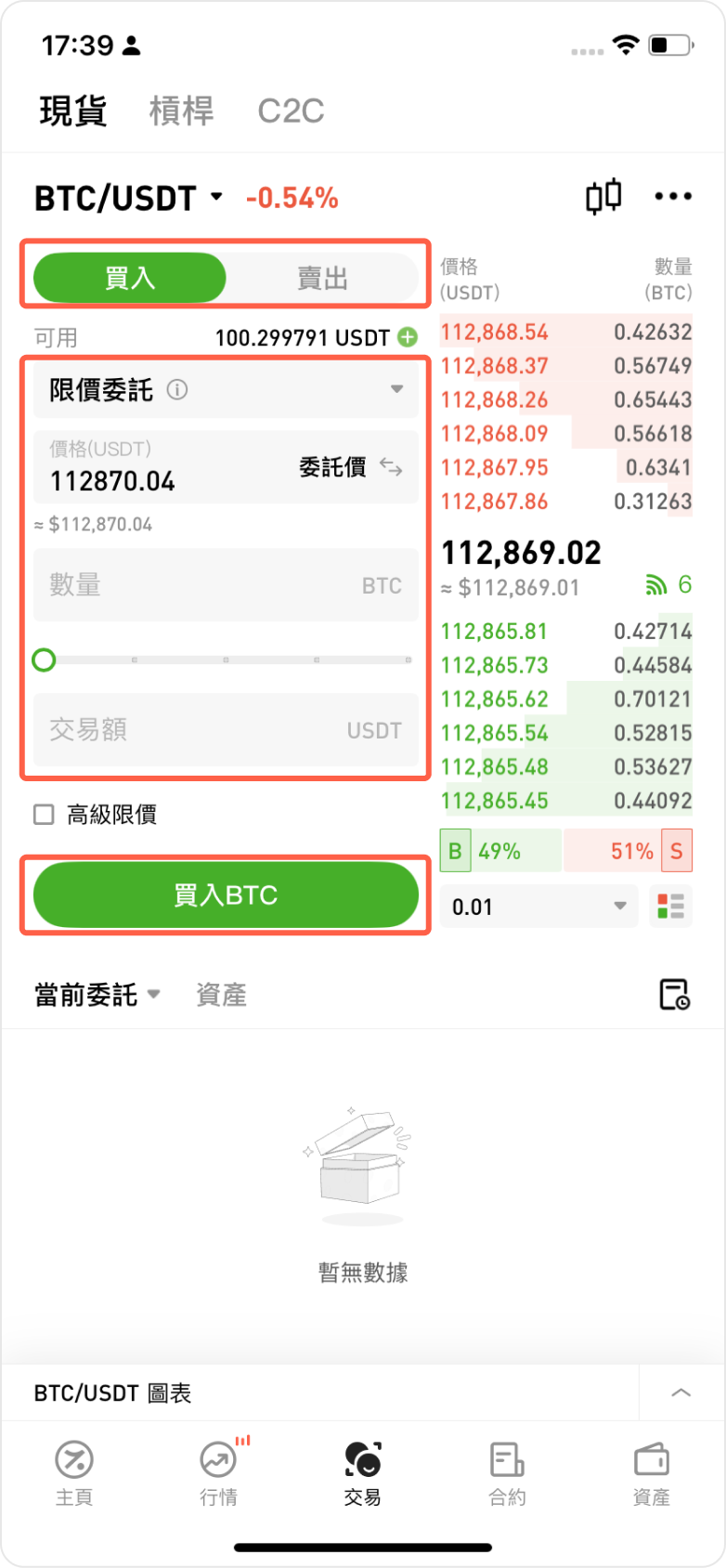Viewport: 726px width, 1568px height.
Task: Change the order book layout icon
Action: pyautogui.click(x=670, y=907)
